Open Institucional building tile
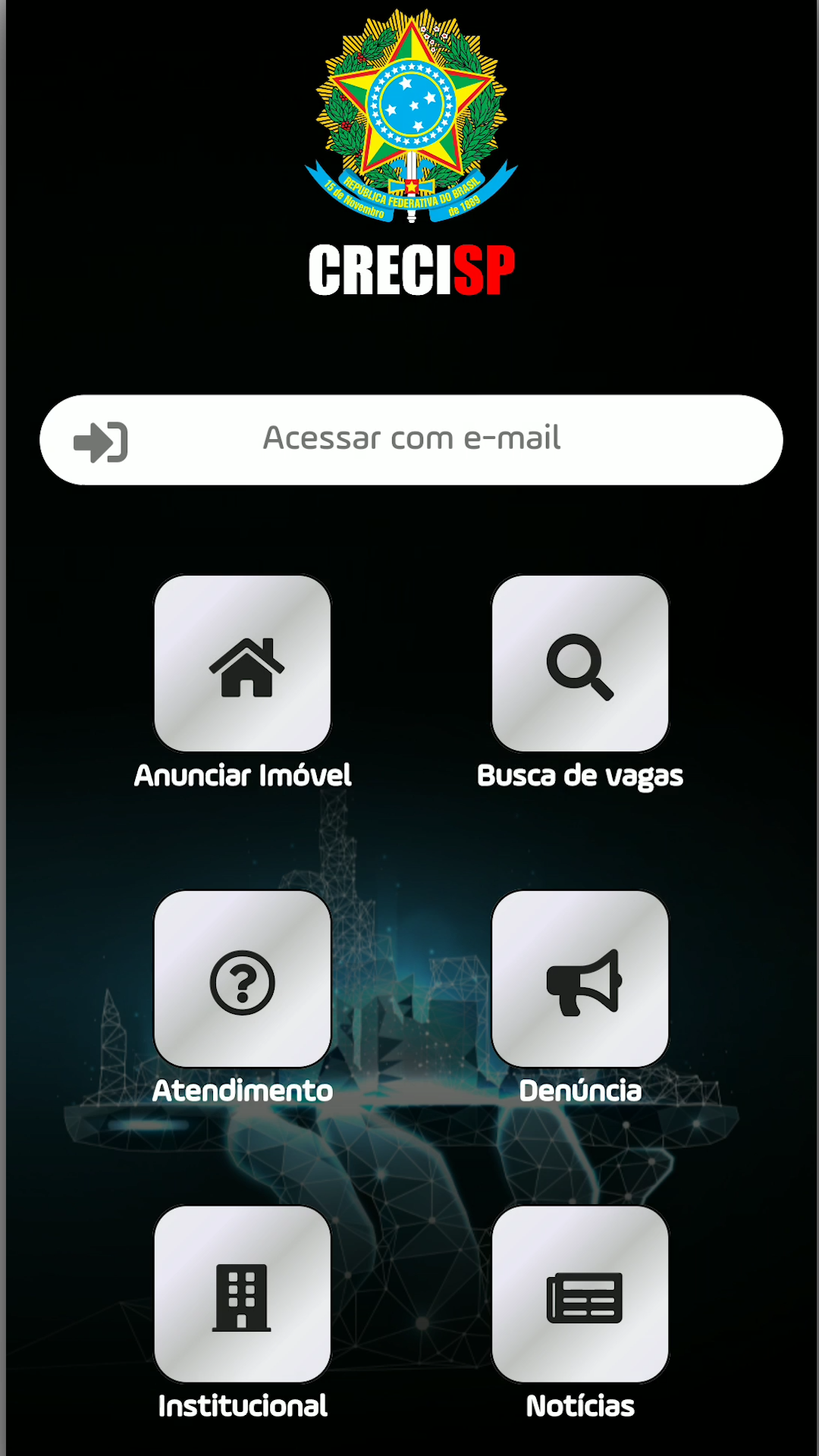819x1456 pixels. click(x=243, y=1294)
